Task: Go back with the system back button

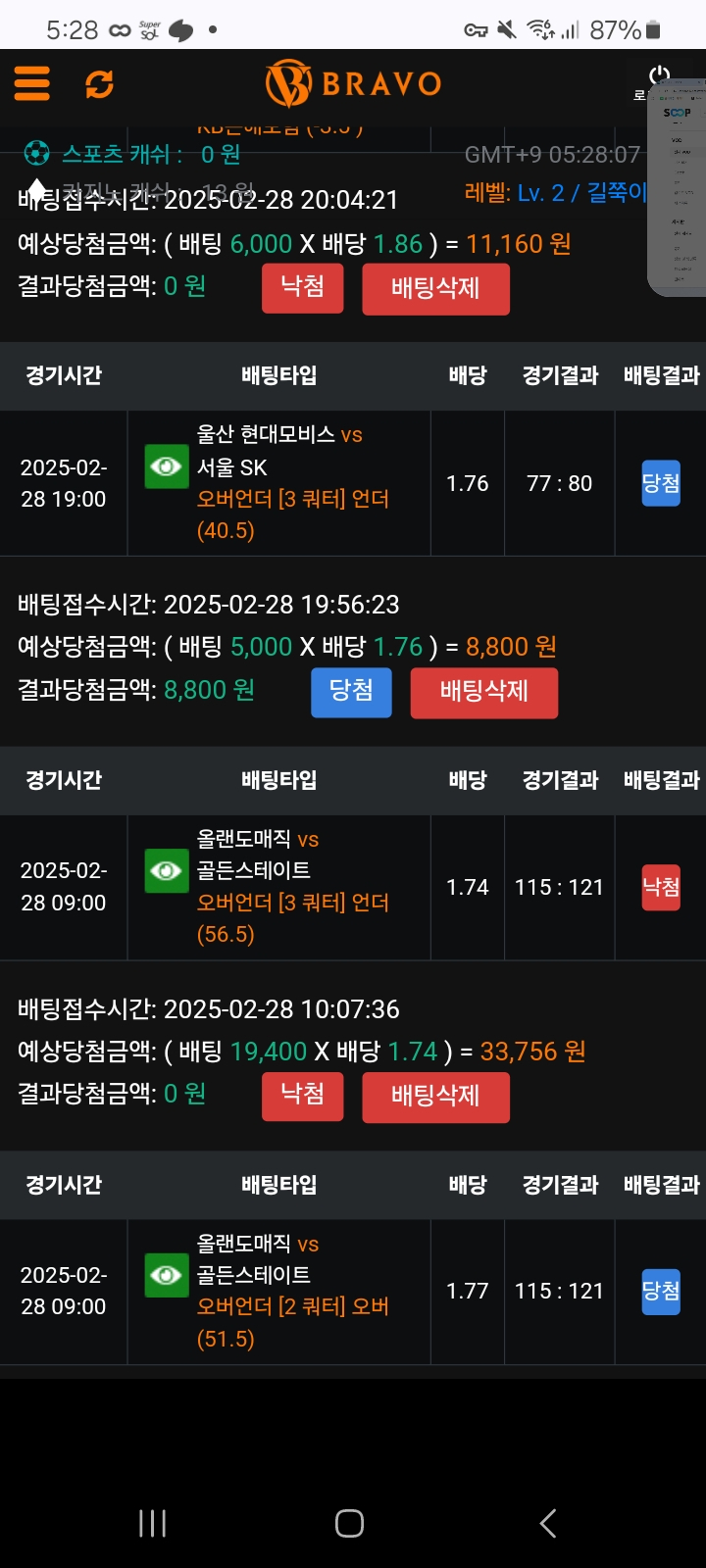Action: coord(548,1523)
